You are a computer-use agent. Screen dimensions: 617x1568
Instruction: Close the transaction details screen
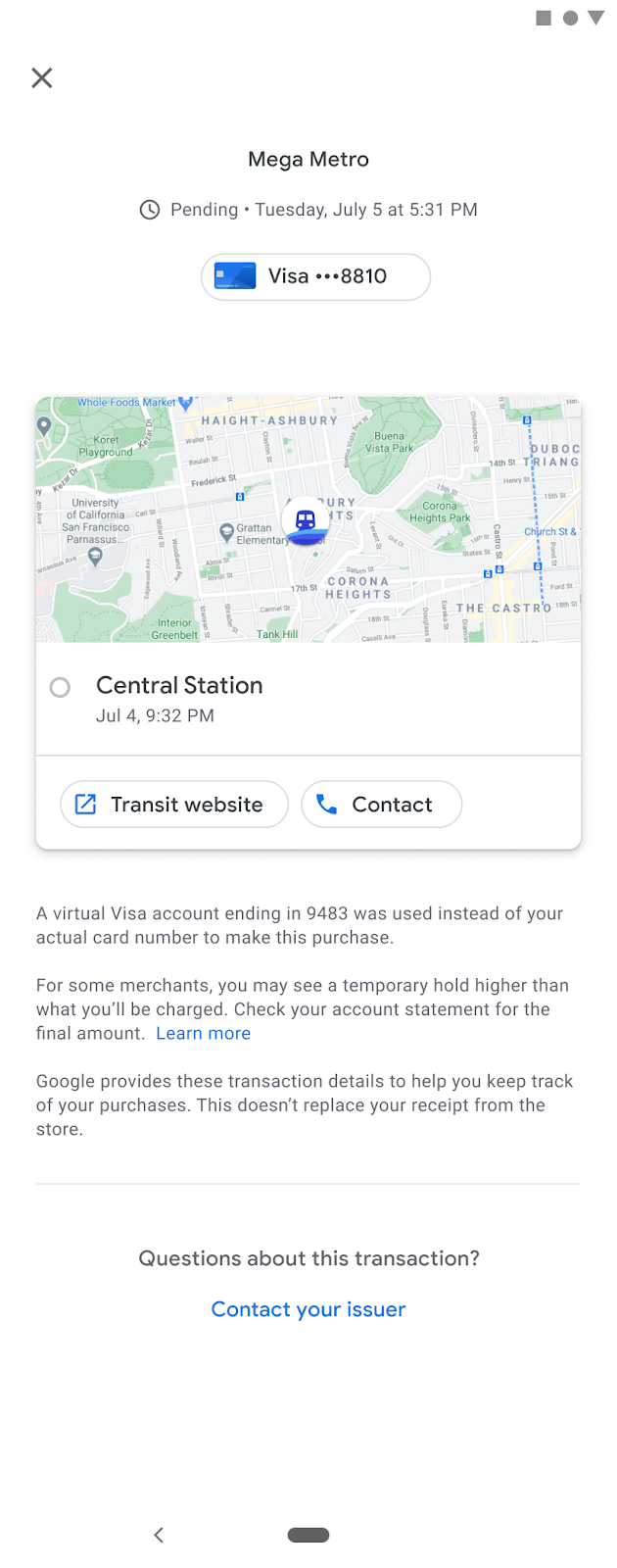[x=42, y=78]
